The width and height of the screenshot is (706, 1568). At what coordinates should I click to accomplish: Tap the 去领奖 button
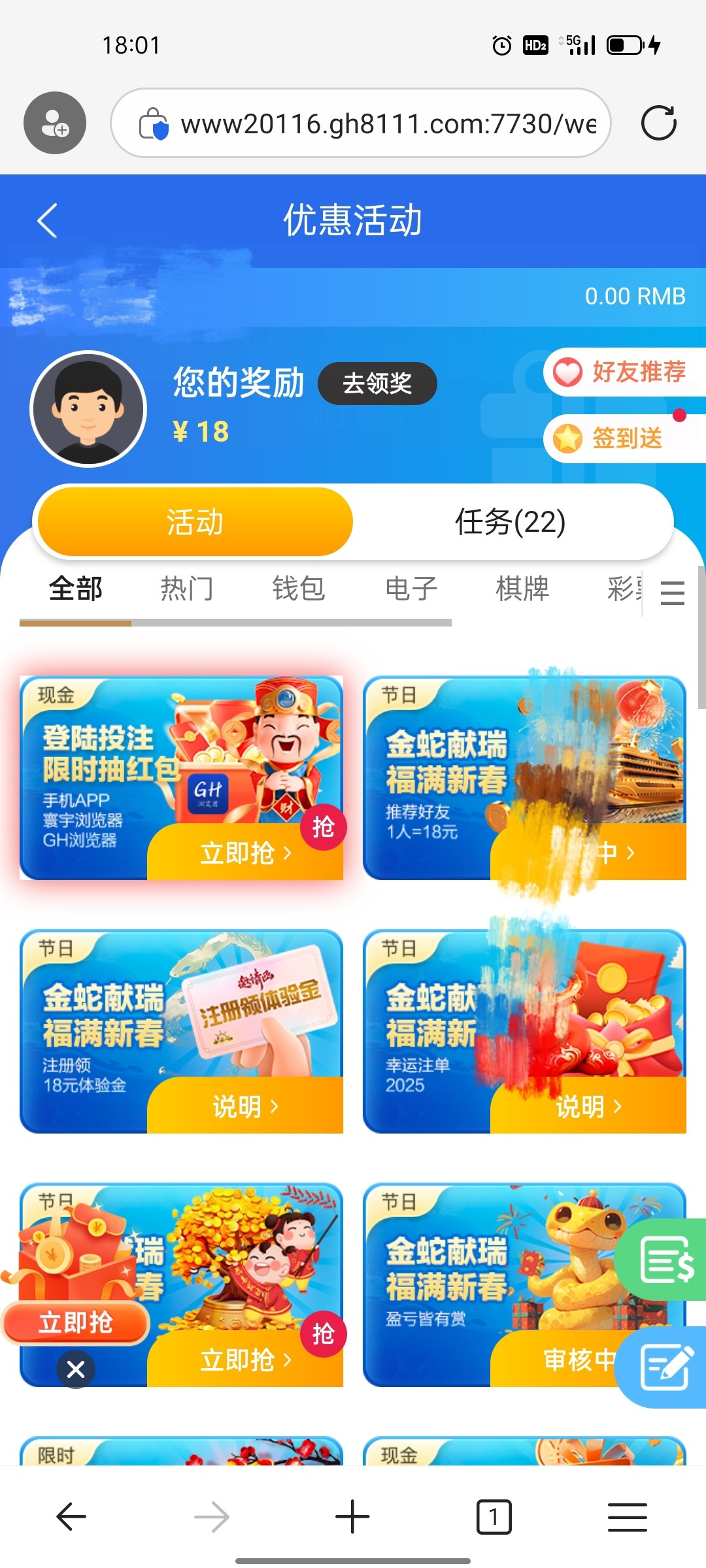coord(377,384)
